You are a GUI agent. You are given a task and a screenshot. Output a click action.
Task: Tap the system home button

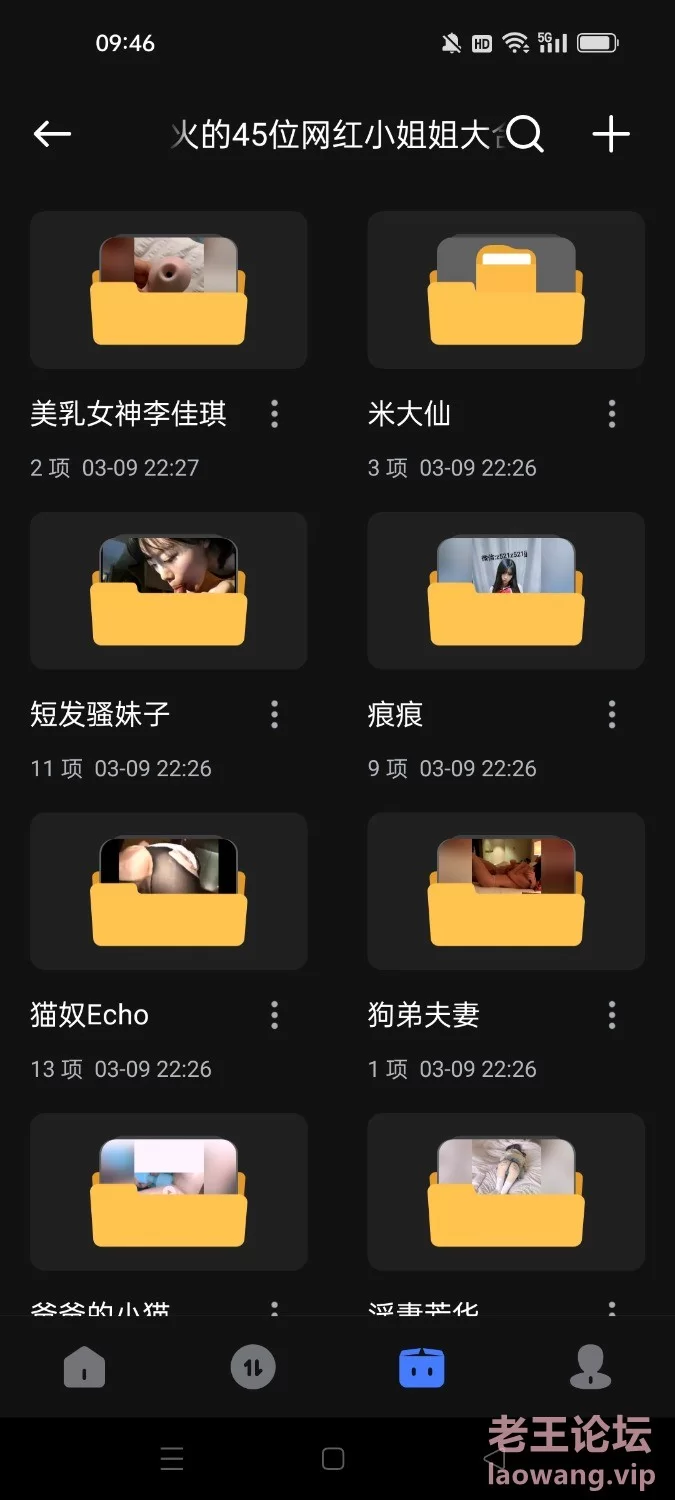click(x=333, y=1459)
